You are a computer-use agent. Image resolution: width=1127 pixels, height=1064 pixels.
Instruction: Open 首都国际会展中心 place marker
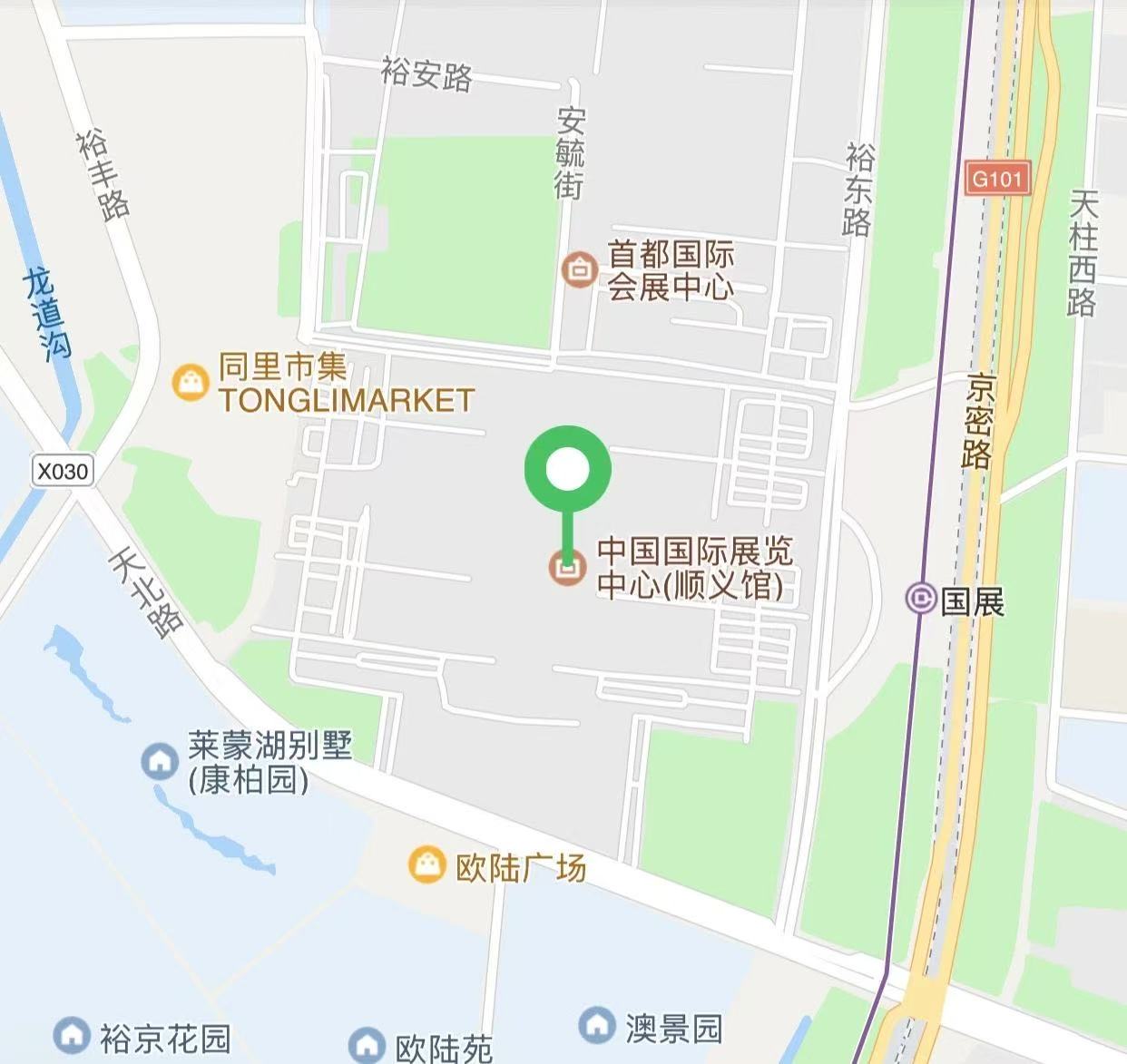point(578,269)
